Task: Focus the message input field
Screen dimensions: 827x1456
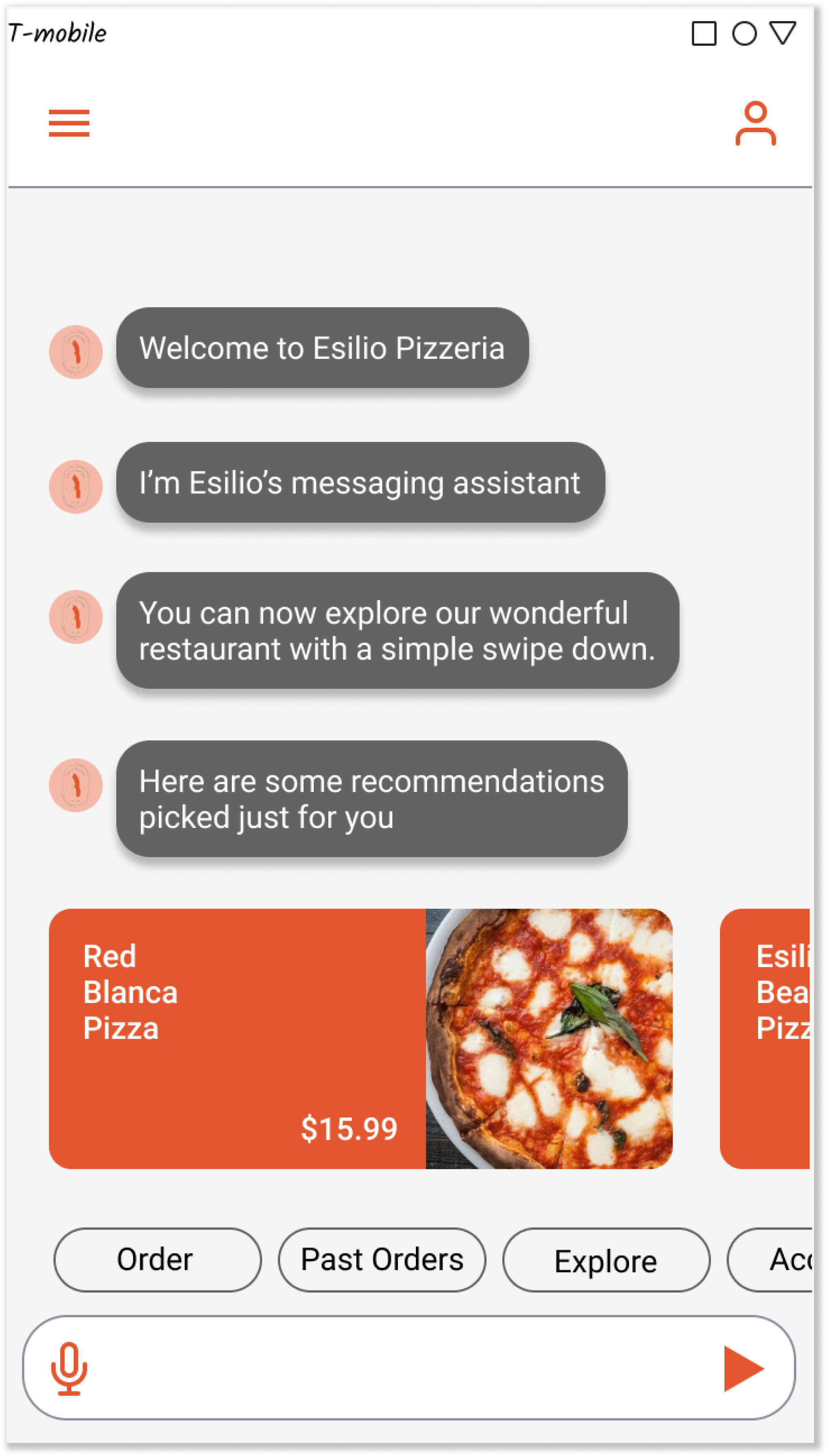Action: point(398,1368)
